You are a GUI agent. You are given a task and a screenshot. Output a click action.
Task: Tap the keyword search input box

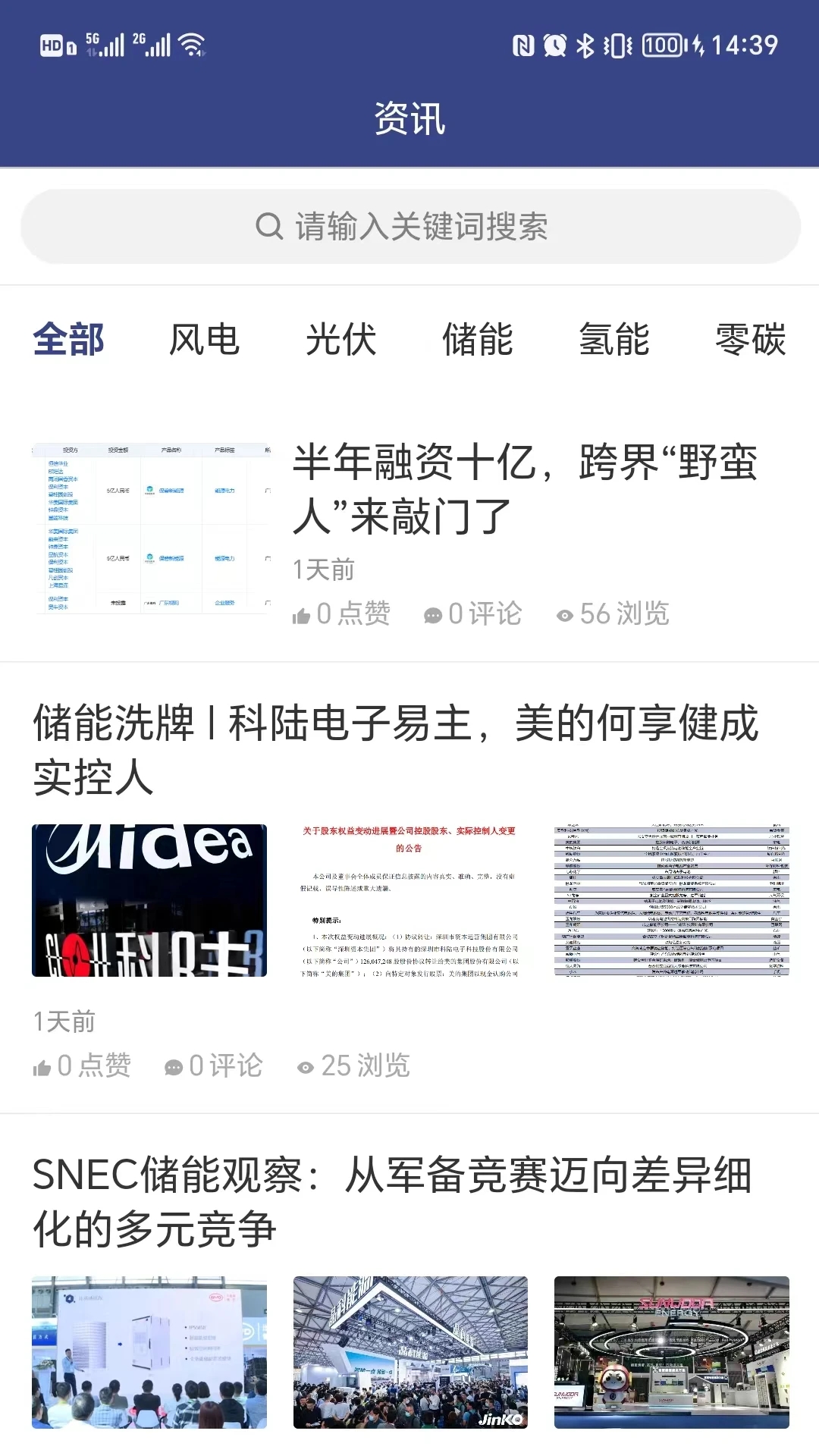pyautogui.click(x=409, y=225)
